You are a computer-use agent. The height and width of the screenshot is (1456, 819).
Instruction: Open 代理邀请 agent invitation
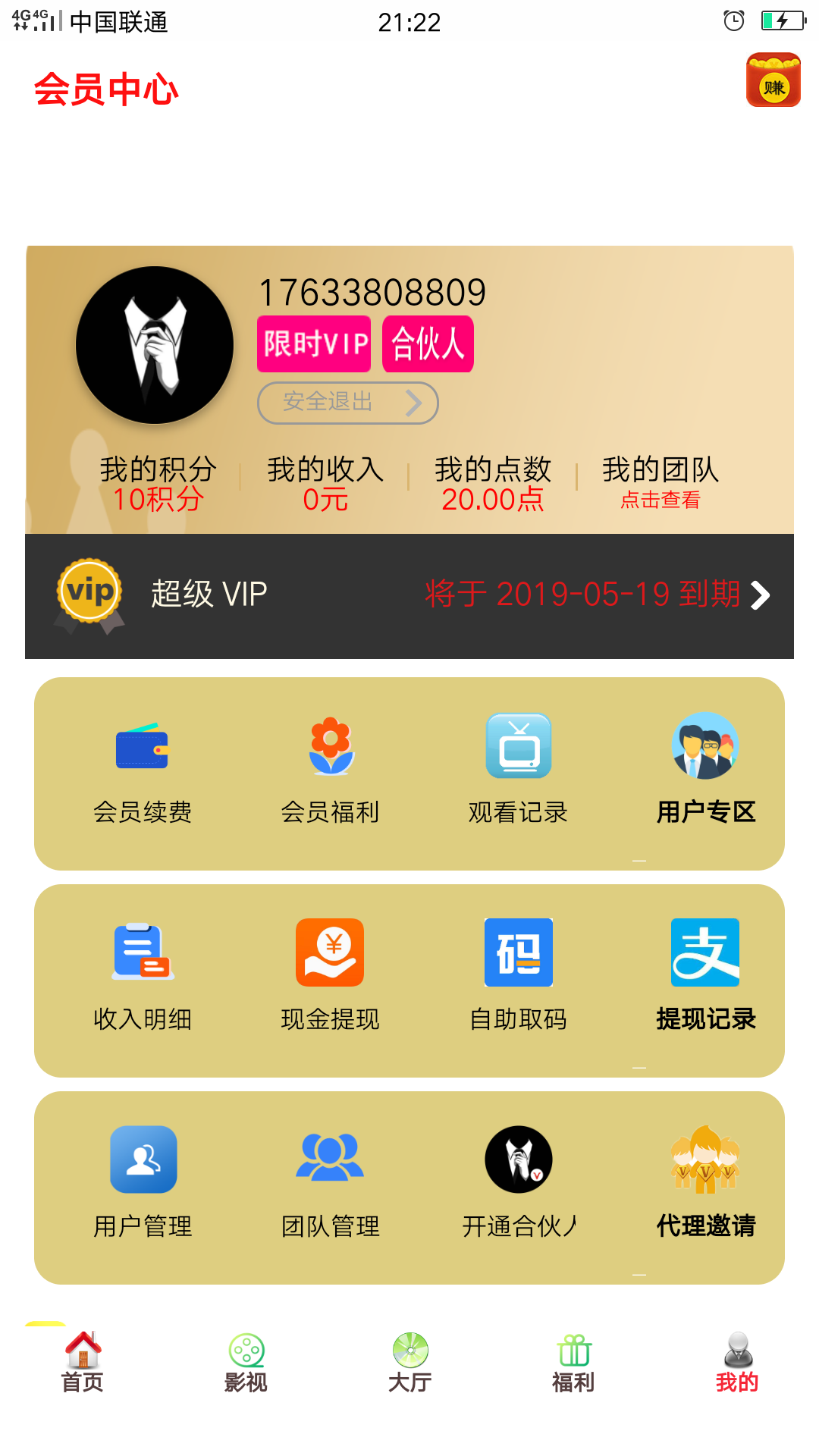706,1185
